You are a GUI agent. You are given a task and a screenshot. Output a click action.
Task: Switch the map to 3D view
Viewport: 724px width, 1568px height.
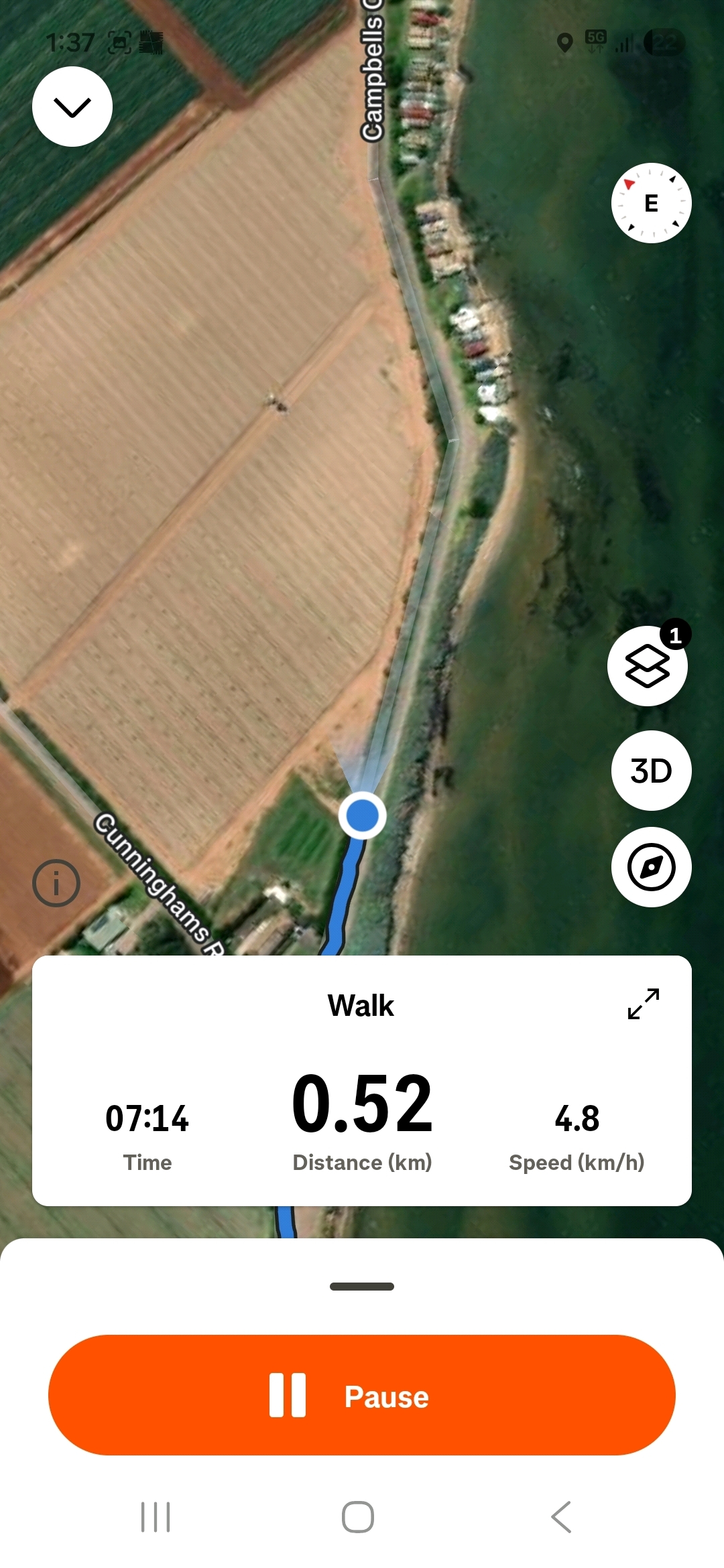[651, 771]
